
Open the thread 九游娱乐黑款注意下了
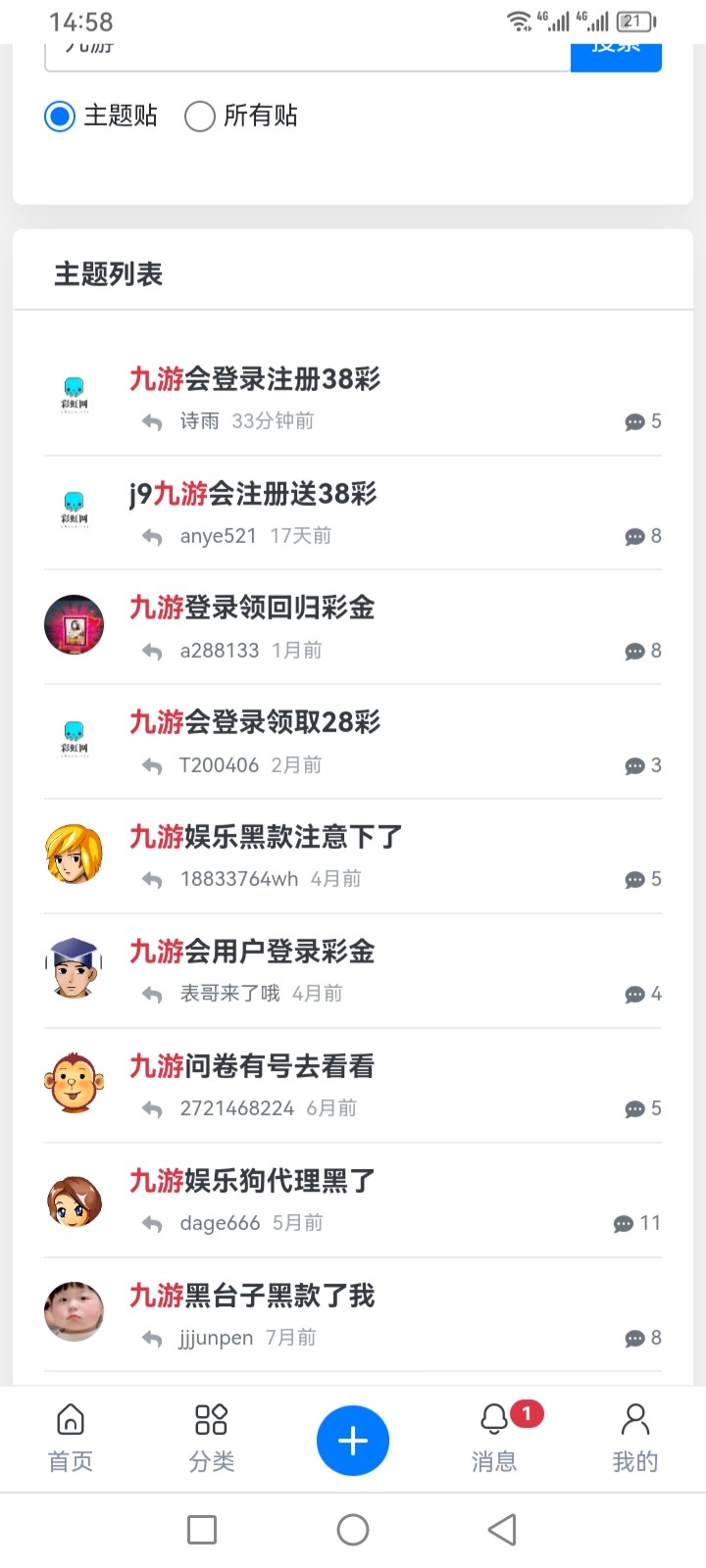266,838
